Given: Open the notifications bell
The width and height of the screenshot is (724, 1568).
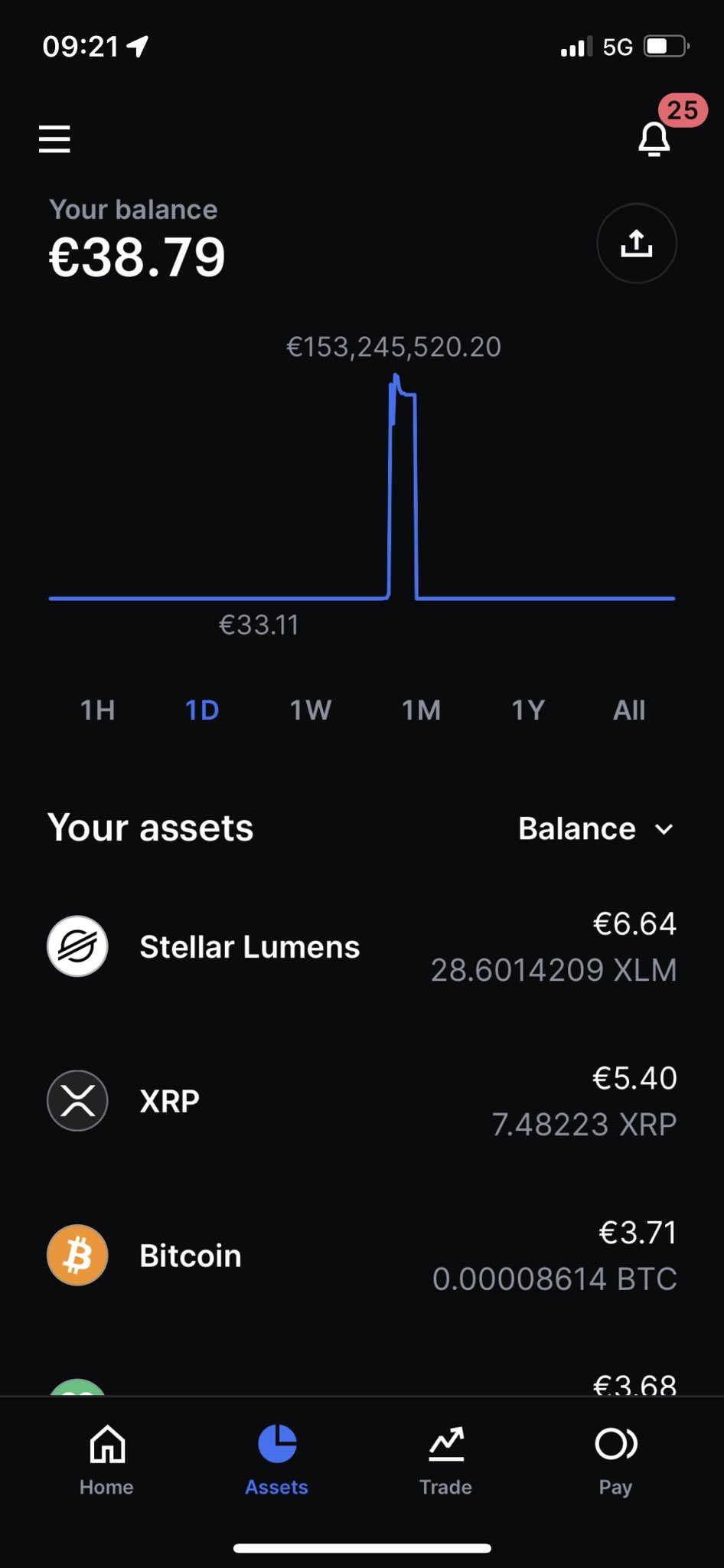Looking at the screenshot, I should [654, 139].
